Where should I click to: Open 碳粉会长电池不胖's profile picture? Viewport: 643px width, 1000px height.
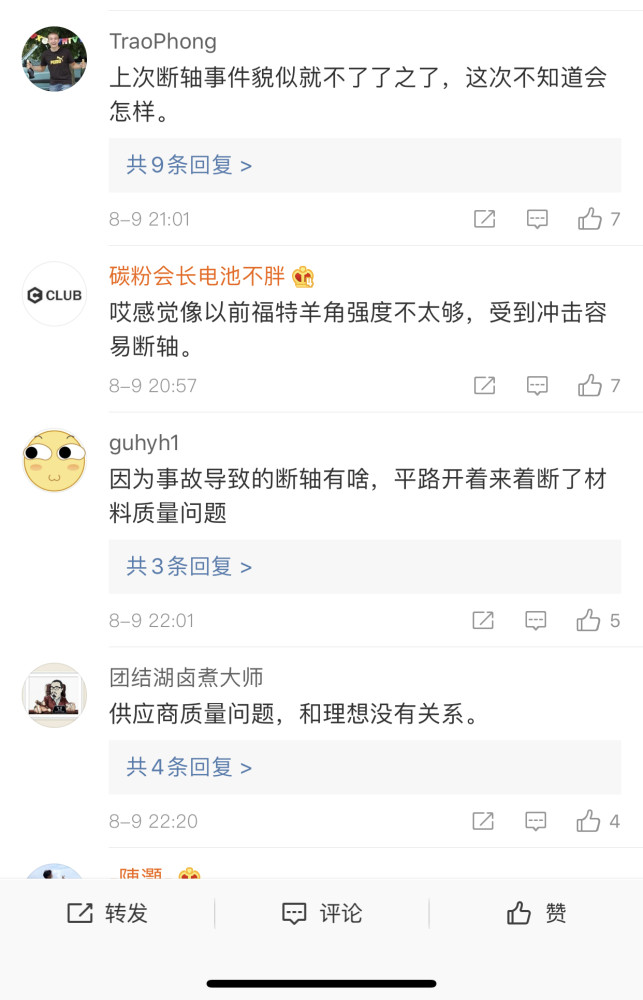click(54, 294)
